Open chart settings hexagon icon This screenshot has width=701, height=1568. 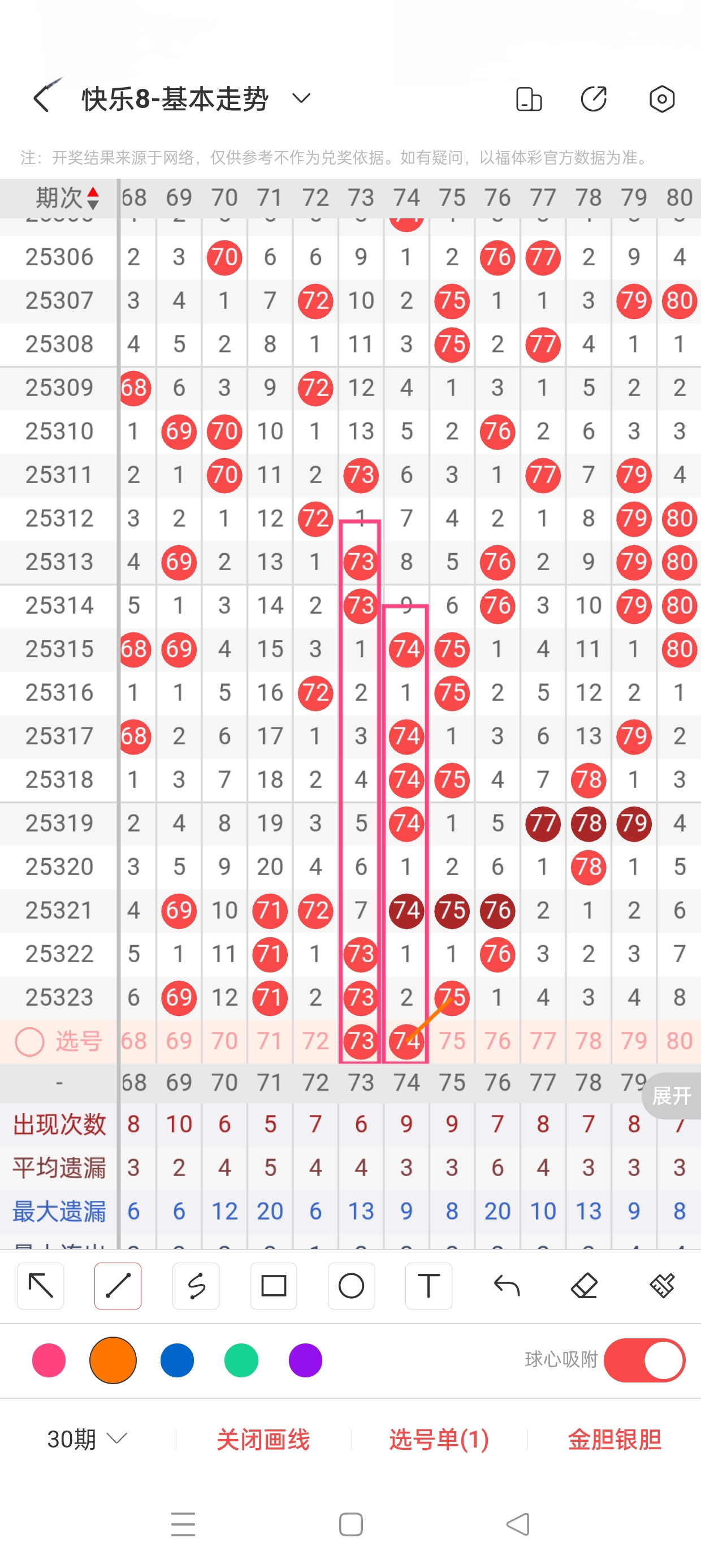pyautogui.click(x=661, y=98)
